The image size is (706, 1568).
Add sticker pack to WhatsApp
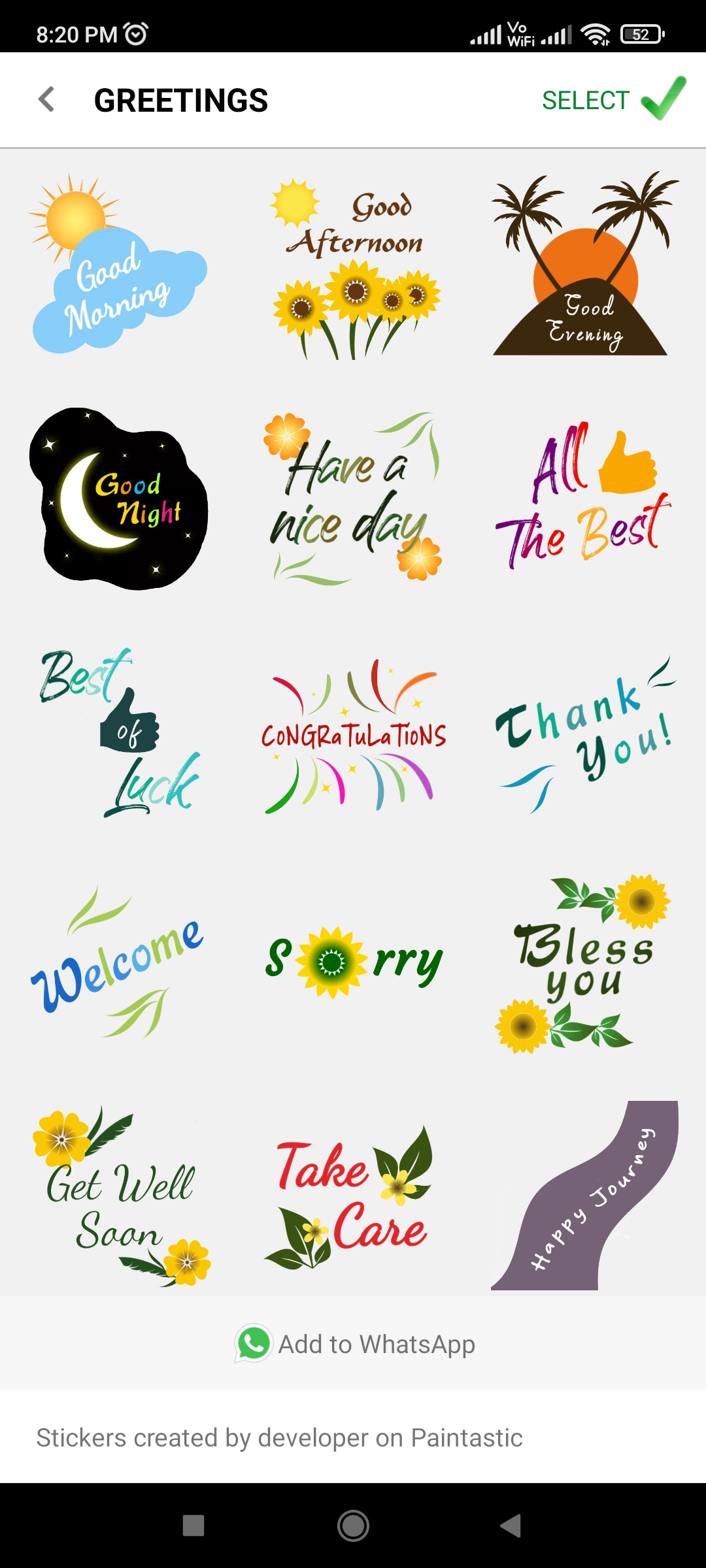click(x=354, y=1344)
